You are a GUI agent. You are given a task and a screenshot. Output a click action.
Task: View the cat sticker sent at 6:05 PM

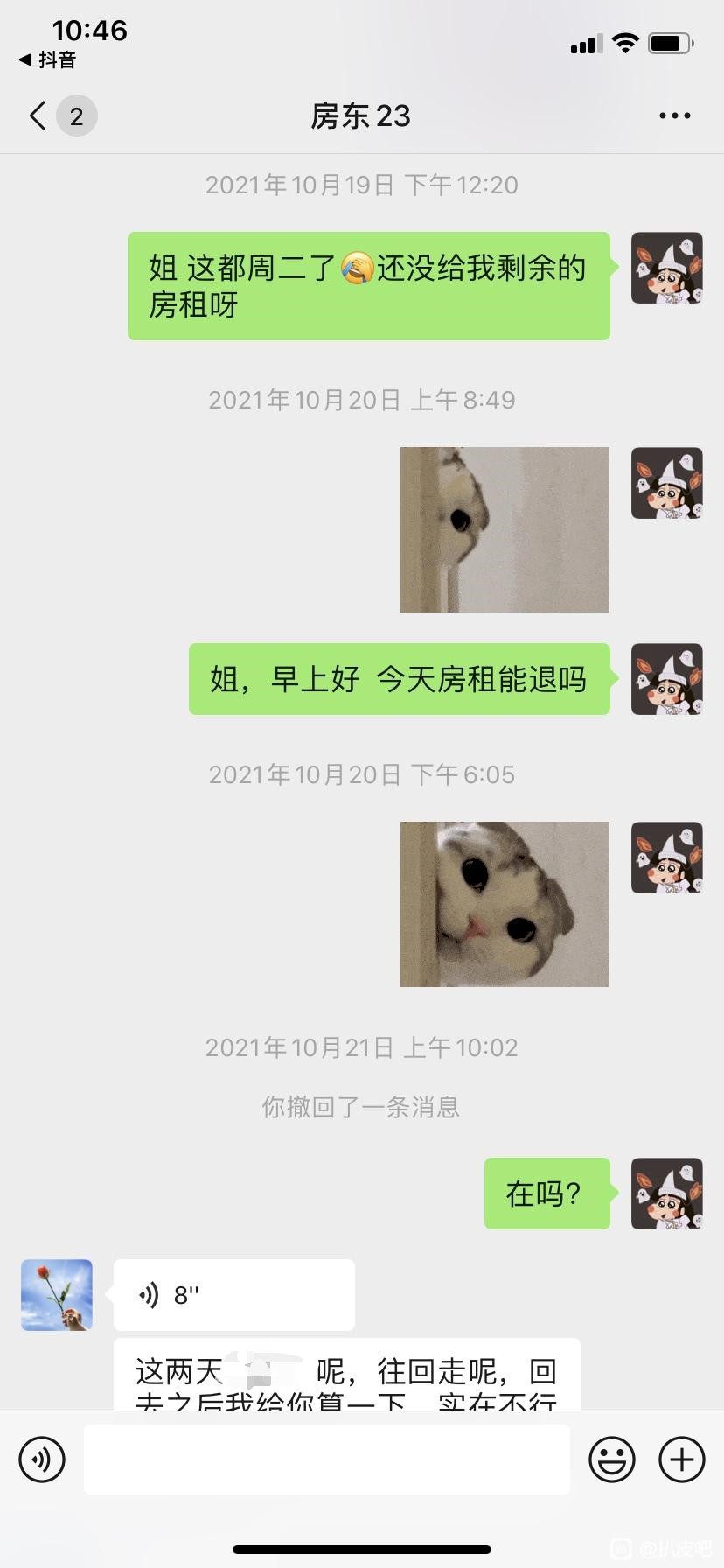click(505, 904)
